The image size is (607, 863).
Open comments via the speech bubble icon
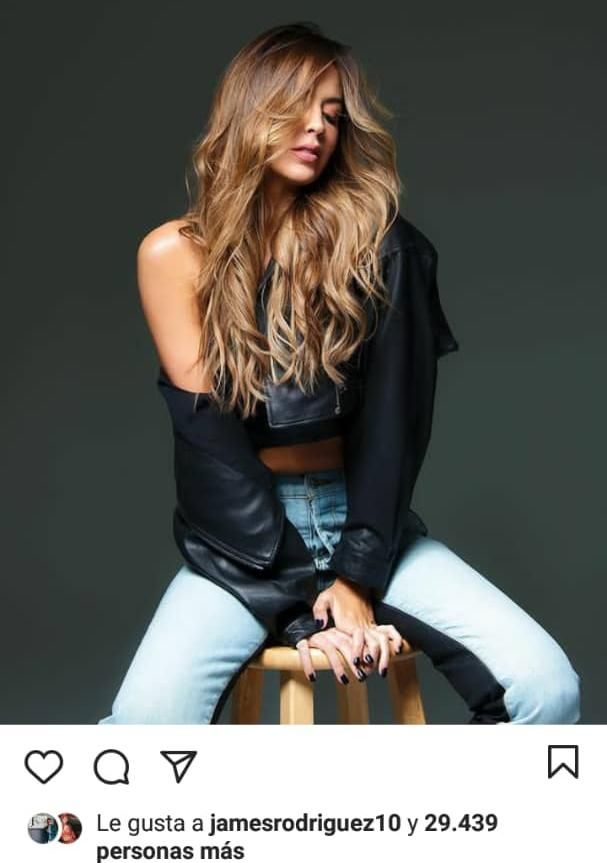tap(111, 767)
